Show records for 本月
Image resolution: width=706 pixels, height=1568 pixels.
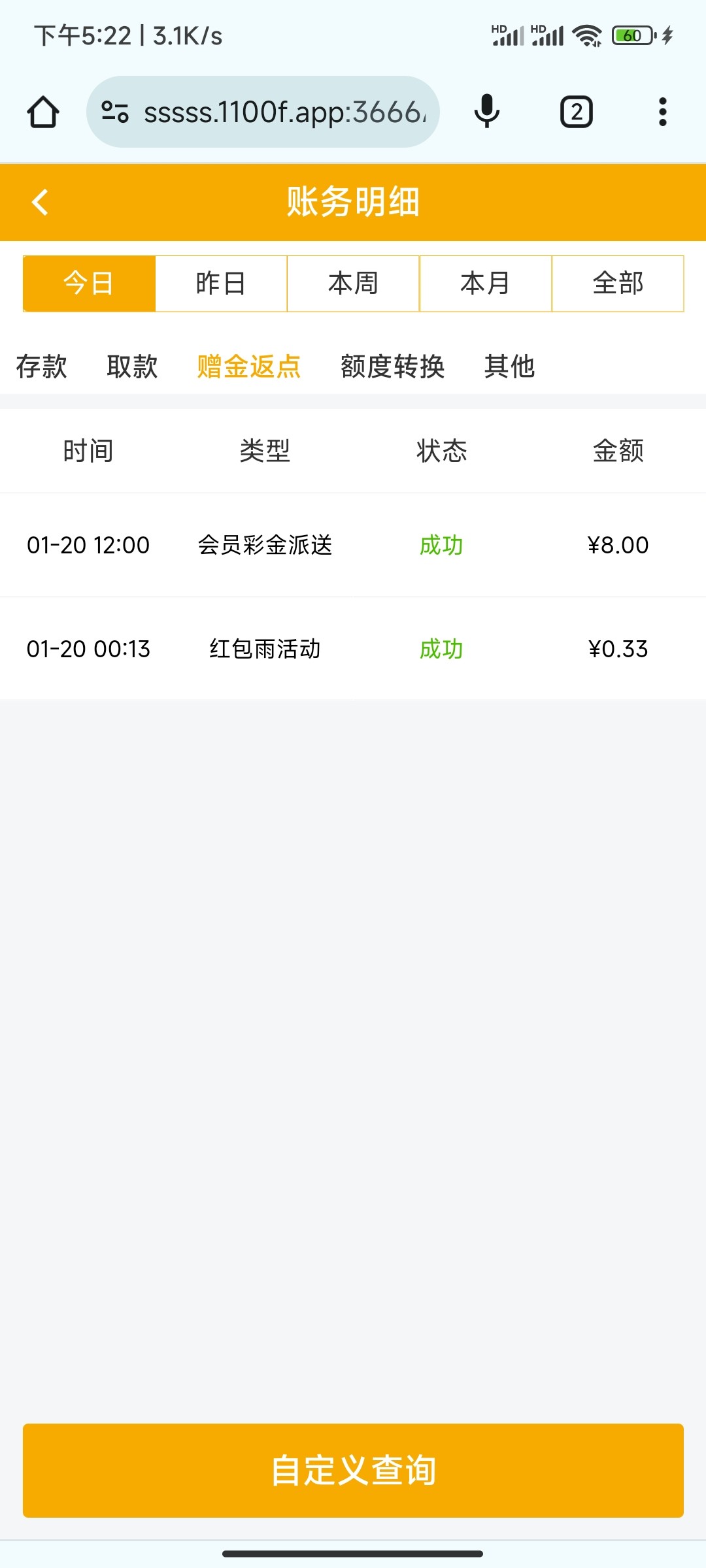(485, 284)
